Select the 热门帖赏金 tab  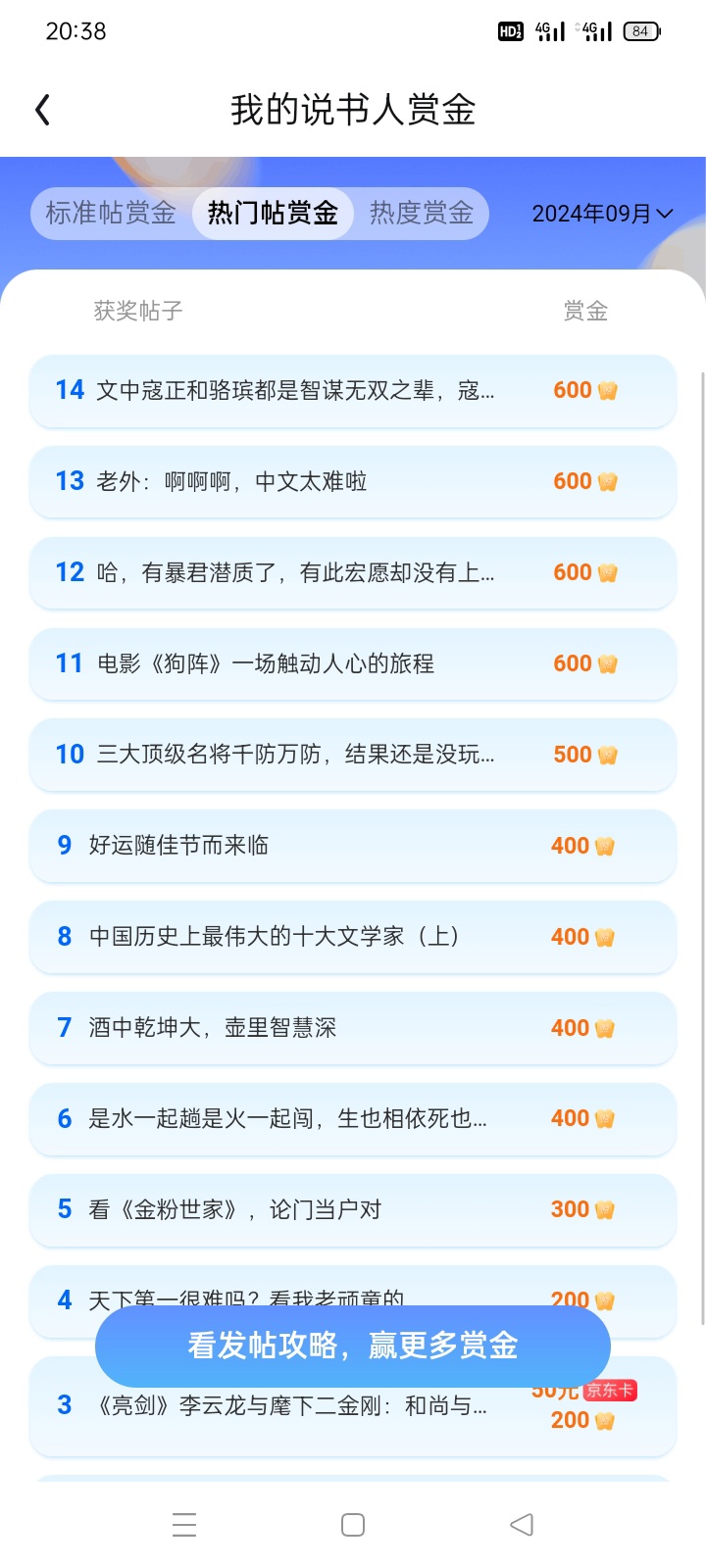(273, 213)
